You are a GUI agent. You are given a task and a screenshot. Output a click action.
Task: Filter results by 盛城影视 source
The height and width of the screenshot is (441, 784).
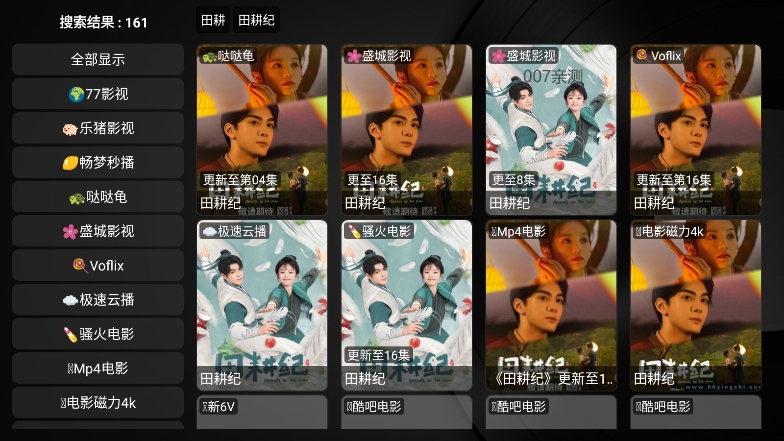pos(98,231)
